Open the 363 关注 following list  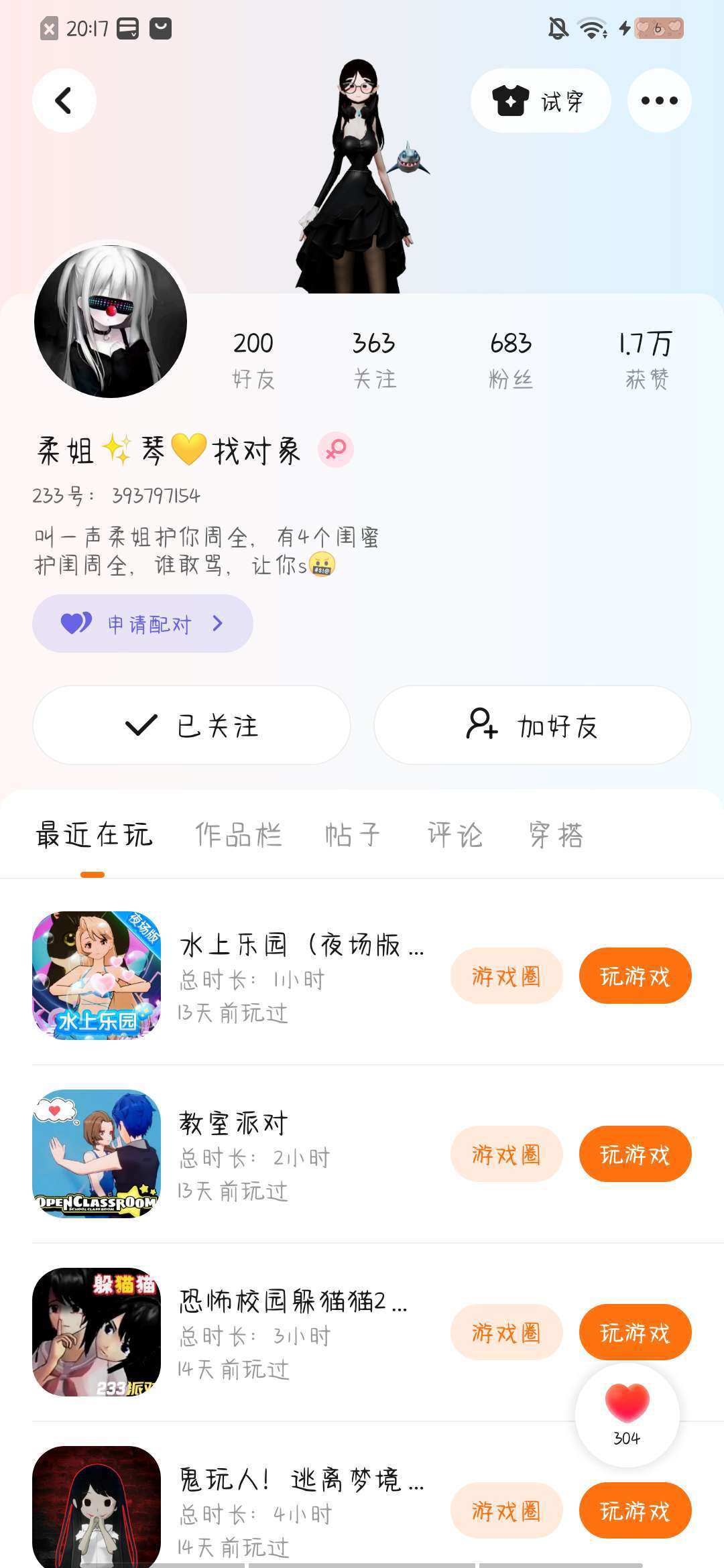374,360
